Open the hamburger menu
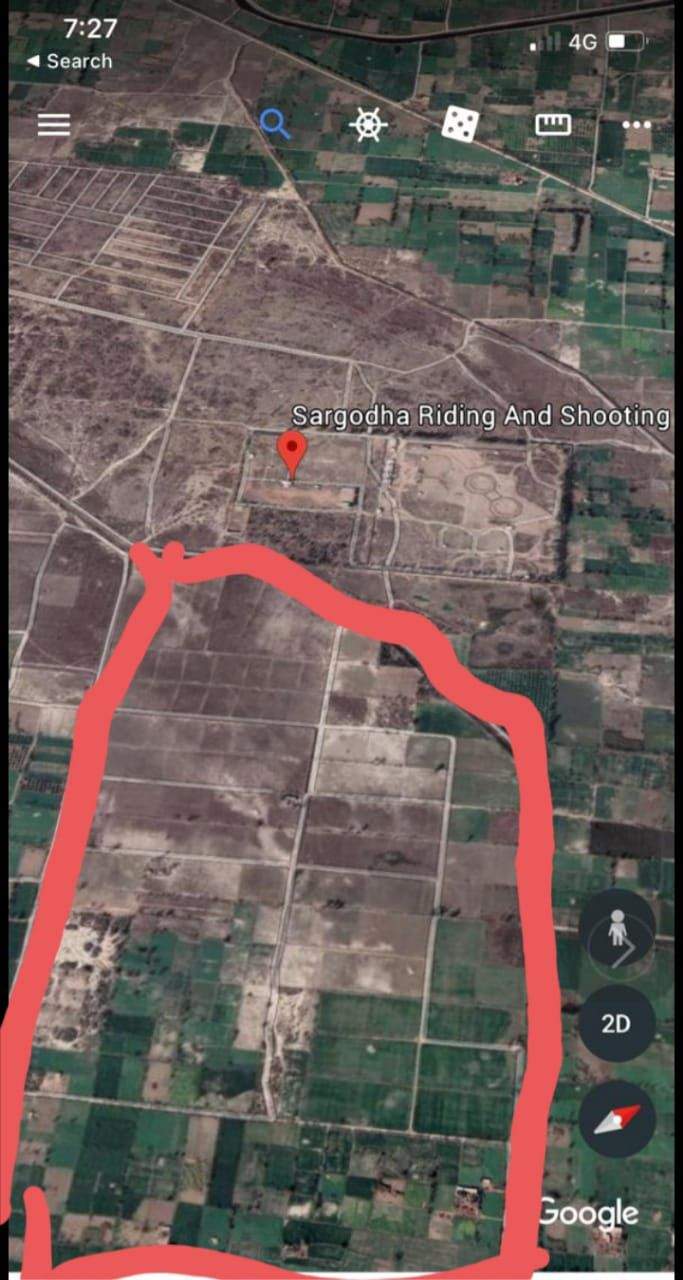The height and width of the screenshot is (1280, 683). [x=54, y=124]
